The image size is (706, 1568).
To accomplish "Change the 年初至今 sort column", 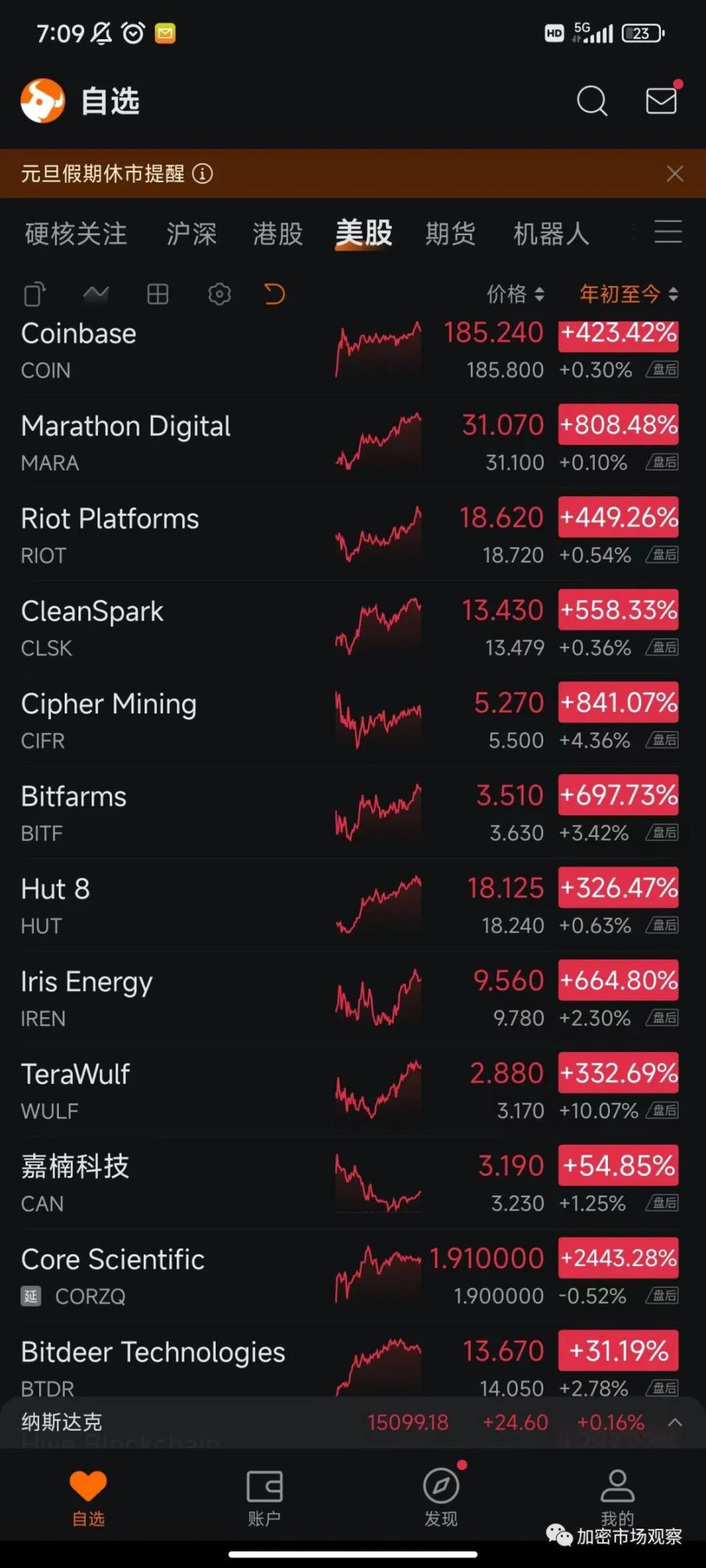I will (x=628, y=294).
